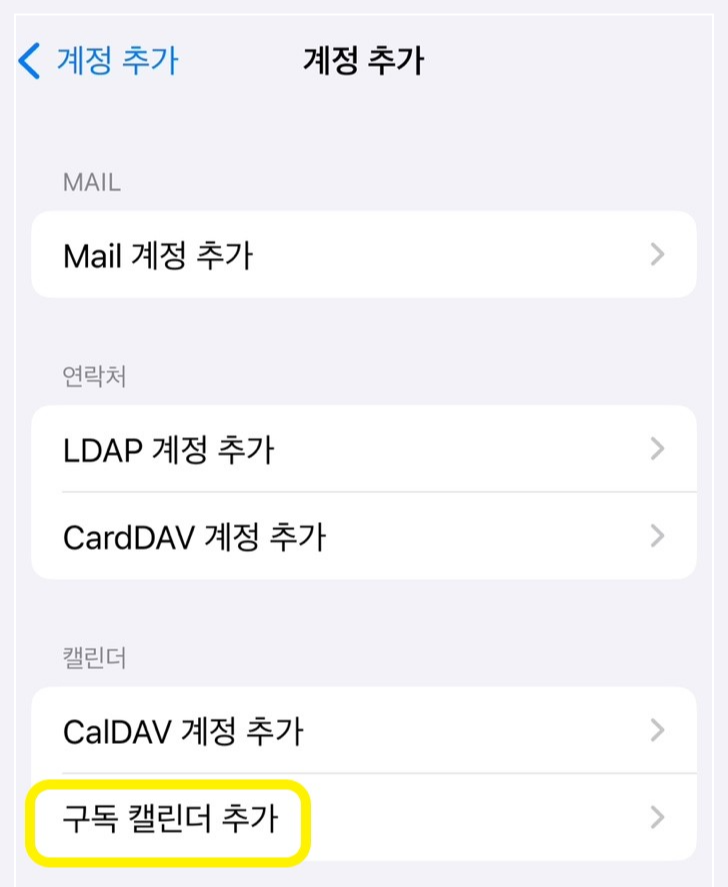The image size is (728, 887).
Task: Tap the back chevron icon at top left
Action: (30, 61)
